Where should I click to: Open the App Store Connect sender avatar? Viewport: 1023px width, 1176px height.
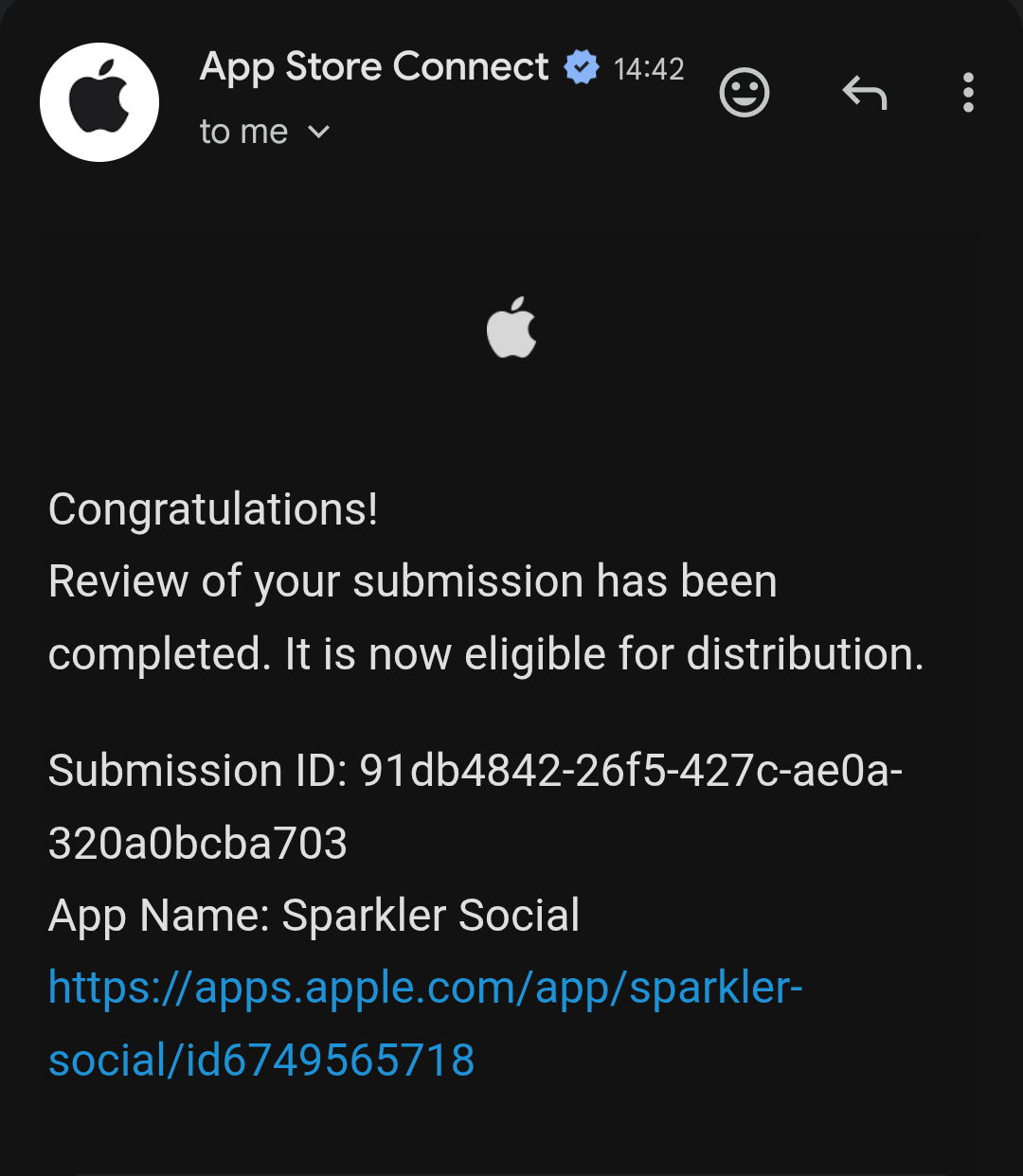pyautogui.click(x=99, y=102)
